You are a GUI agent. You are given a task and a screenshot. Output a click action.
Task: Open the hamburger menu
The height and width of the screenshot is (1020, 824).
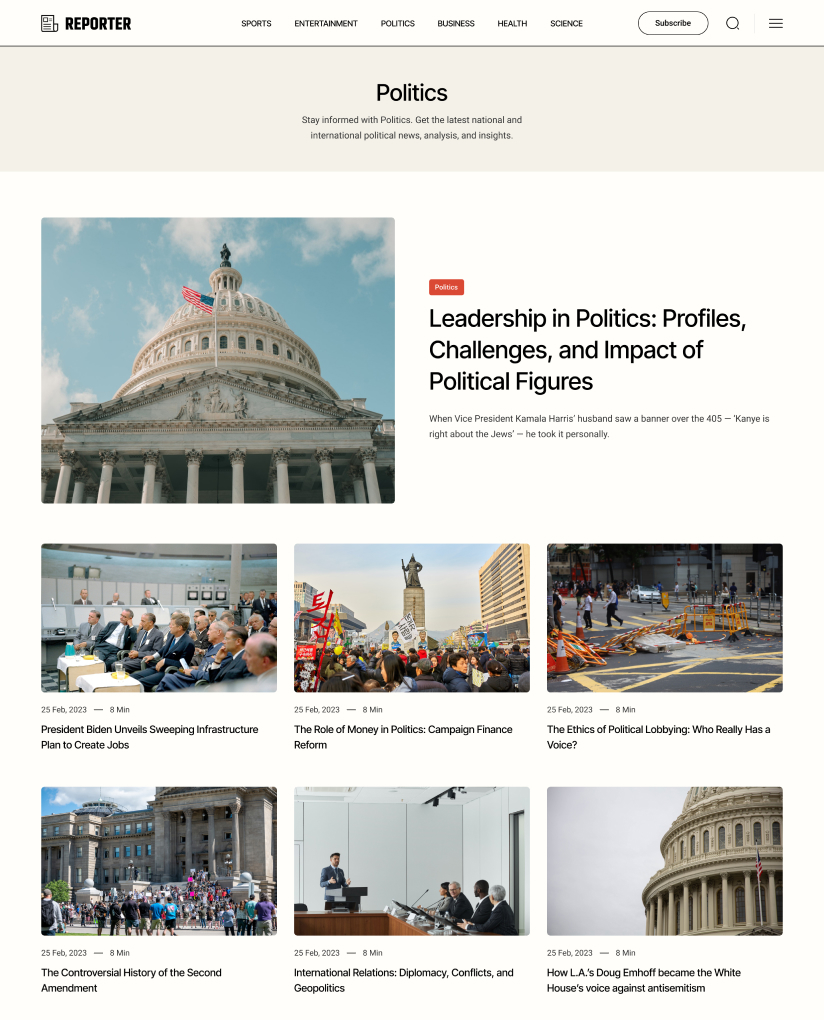[x=775, y=23]
